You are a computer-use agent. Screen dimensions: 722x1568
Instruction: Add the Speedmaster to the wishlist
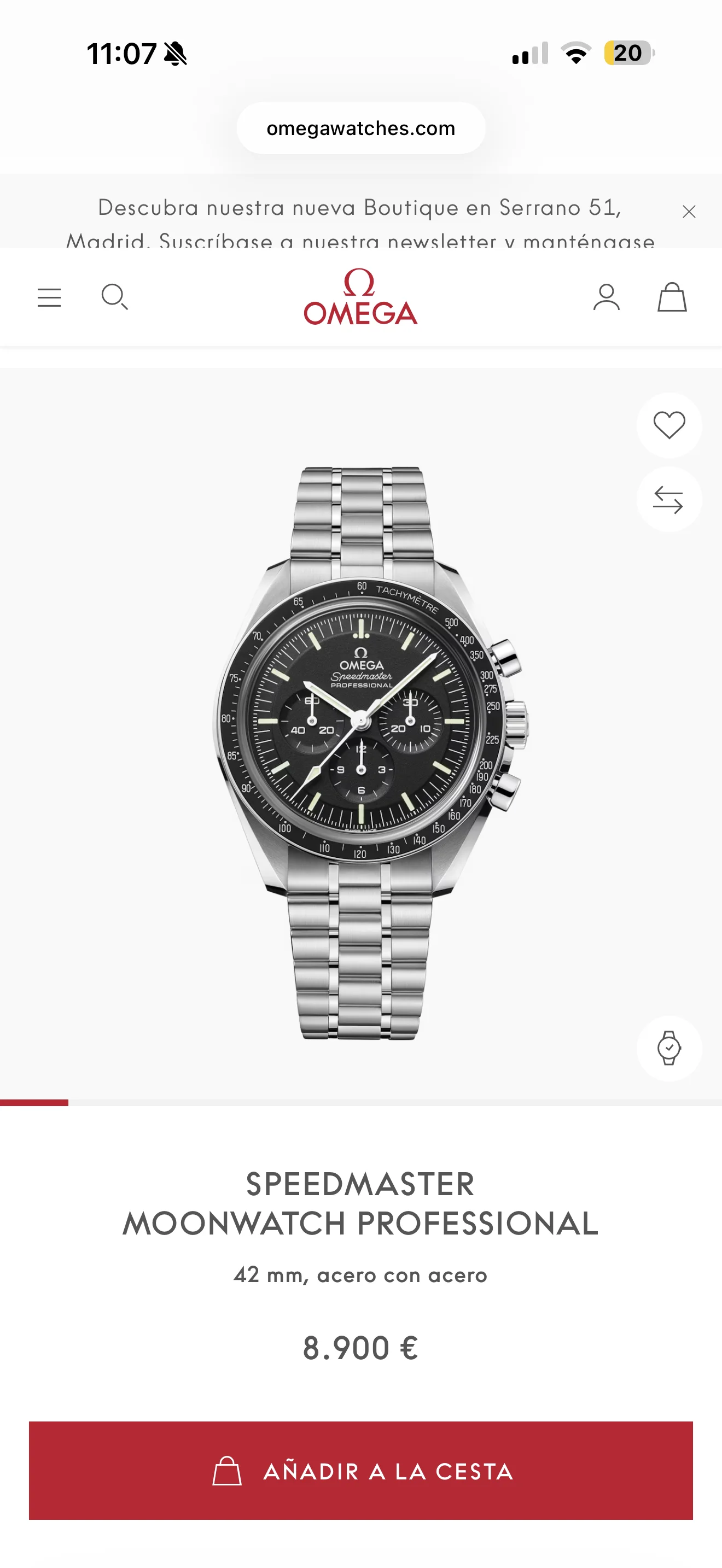point(669,425)
